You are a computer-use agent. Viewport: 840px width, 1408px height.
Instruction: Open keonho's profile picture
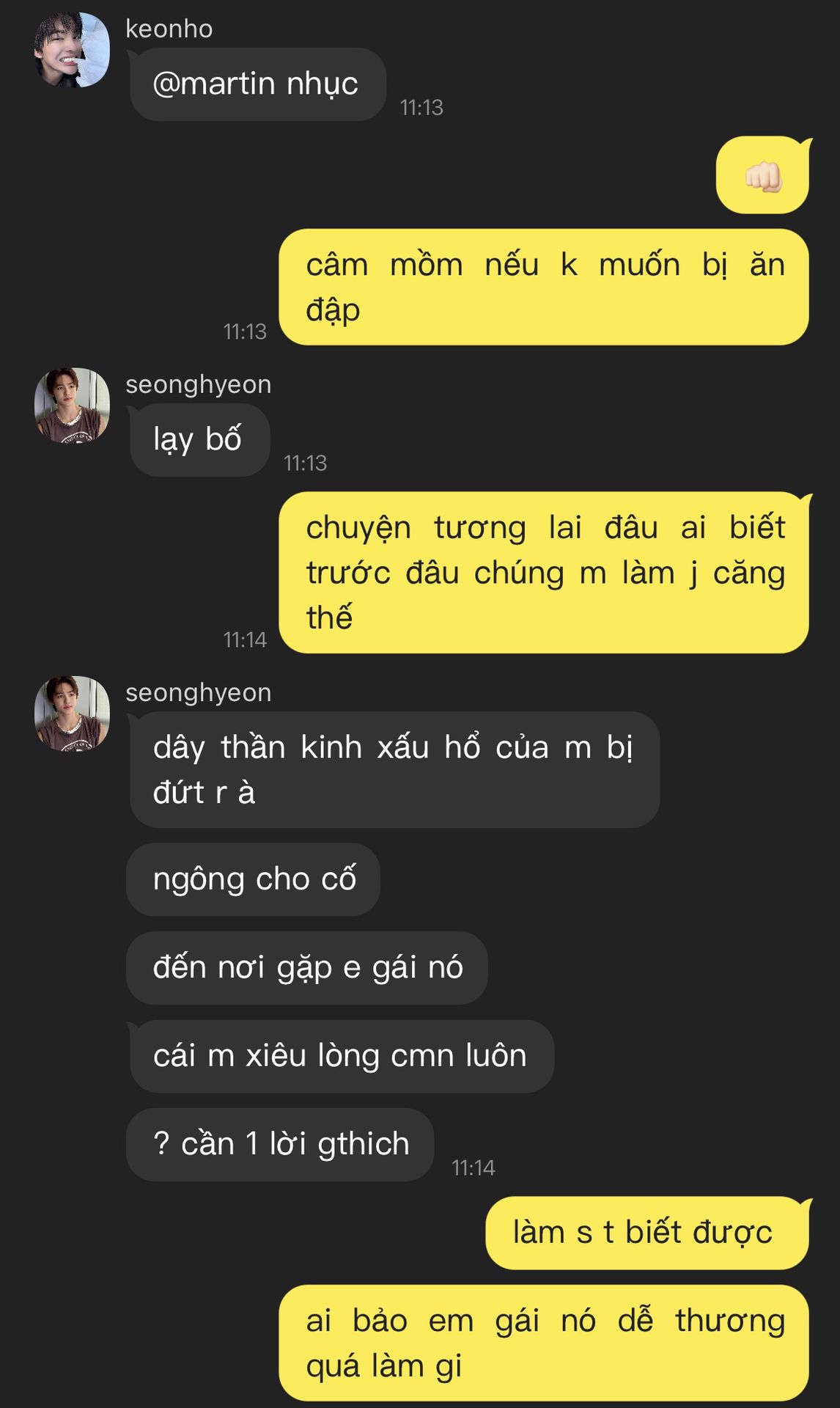click(x=72, y=50)
